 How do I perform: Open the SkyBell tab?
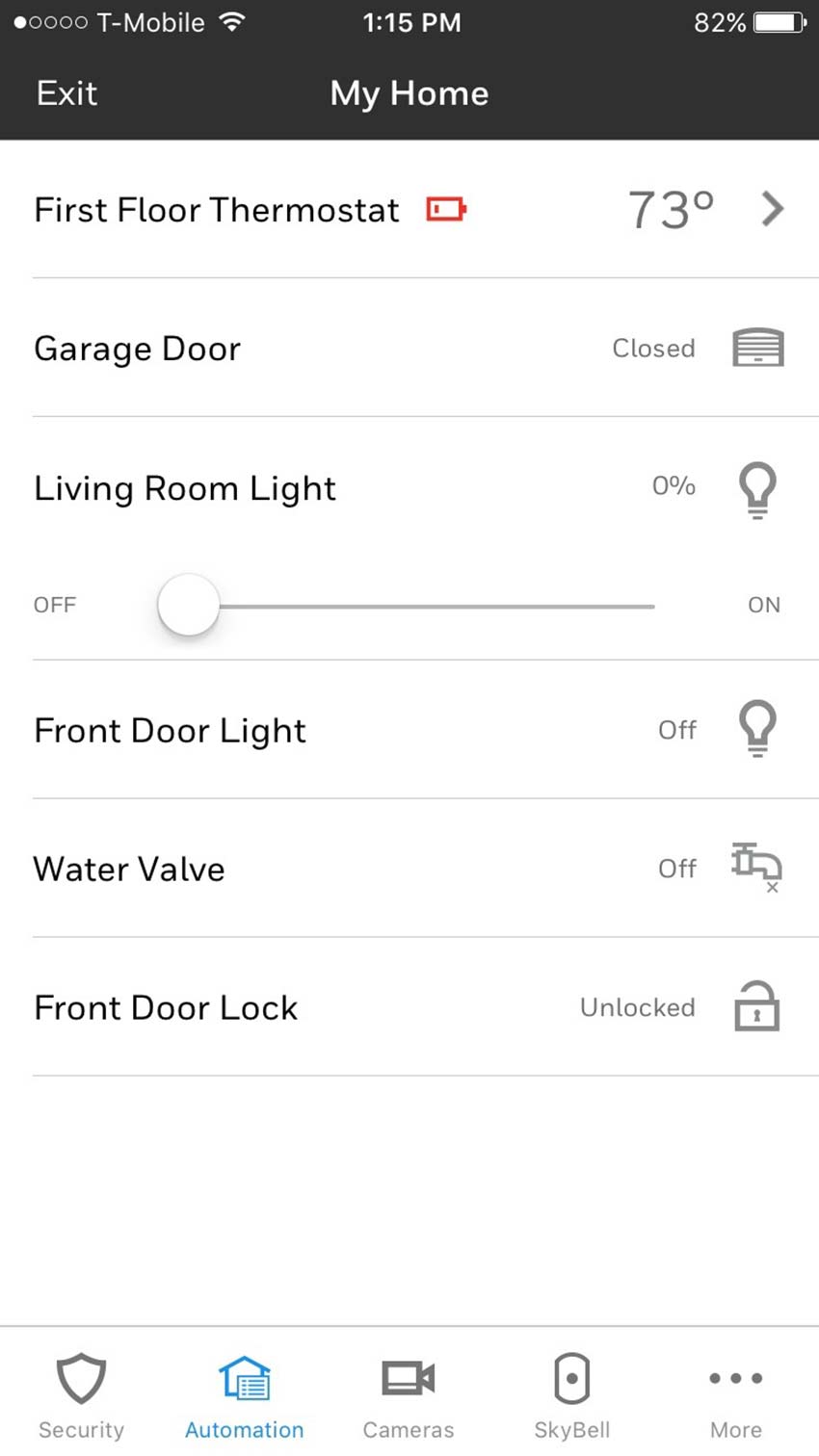(x=572, y=1395)
